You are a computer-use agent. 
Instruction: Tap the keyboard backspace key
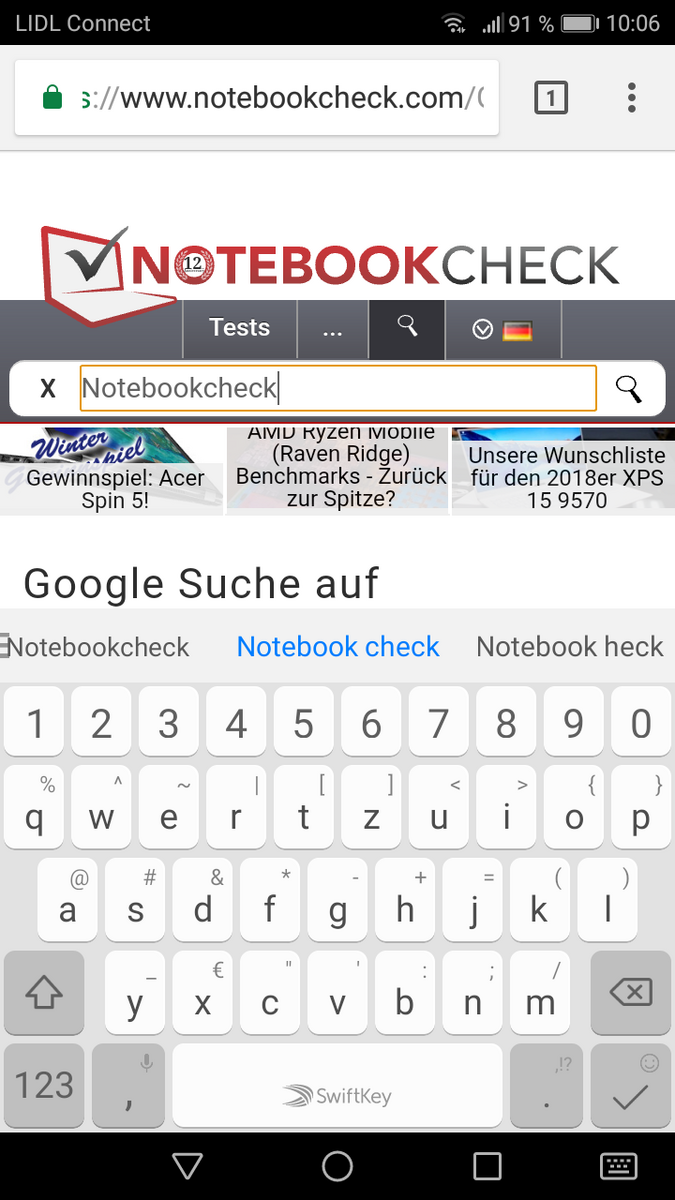tap(630, 992)
